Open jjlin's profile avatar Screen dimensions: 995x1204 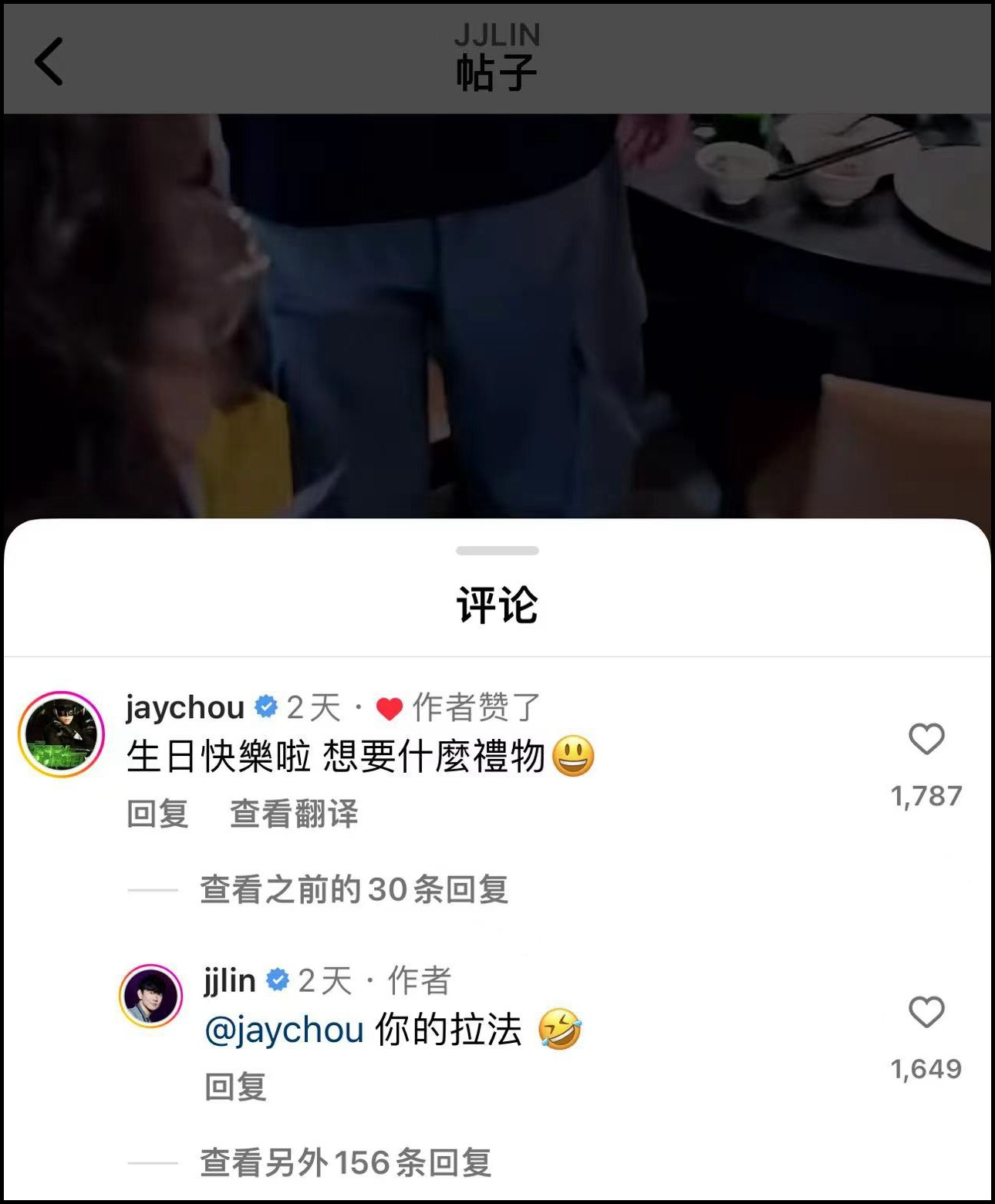(150, 996)
